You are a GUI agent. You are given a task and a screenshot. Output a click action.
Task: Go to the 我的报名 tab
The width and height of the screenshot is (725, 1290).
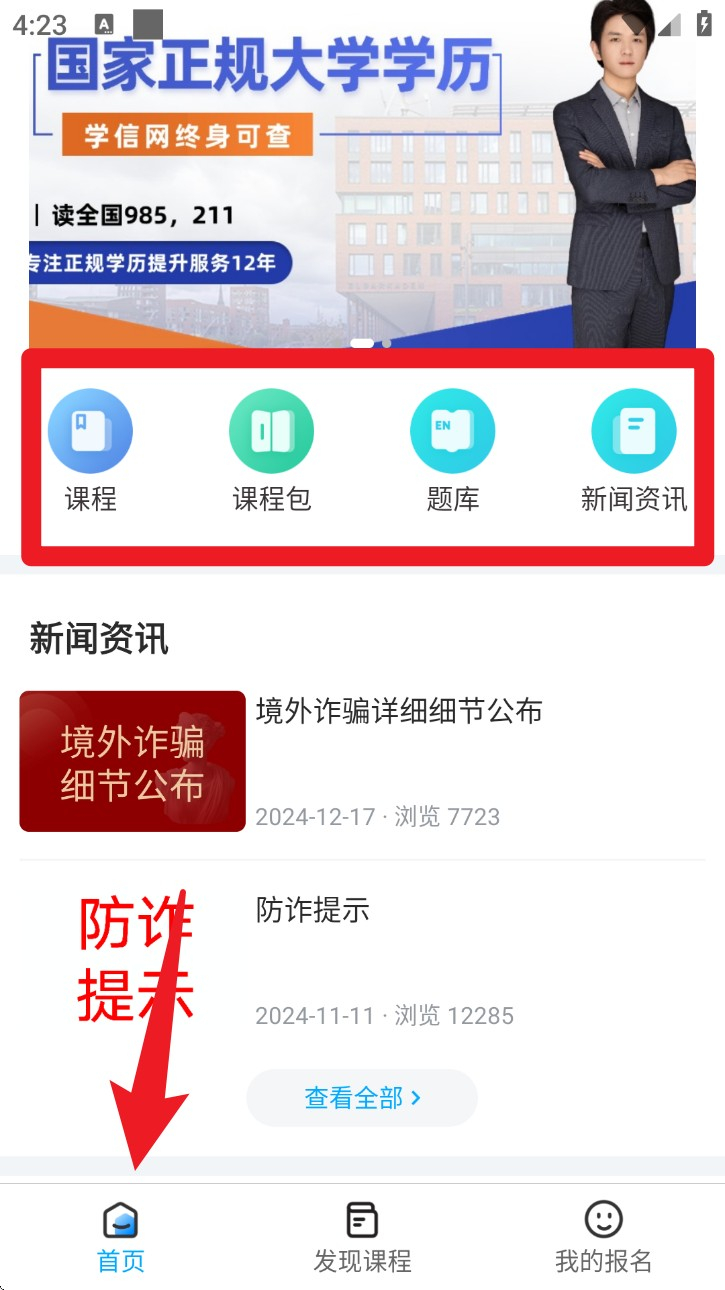tap(603, 1238)
